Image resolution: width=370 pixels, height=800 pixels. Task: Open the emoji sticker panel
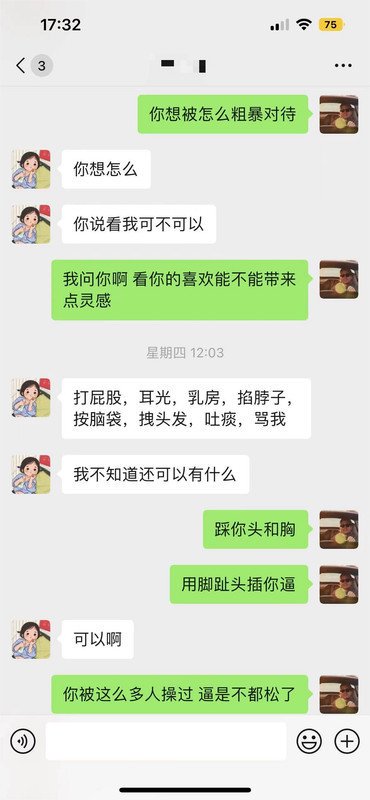pos(309,741)
